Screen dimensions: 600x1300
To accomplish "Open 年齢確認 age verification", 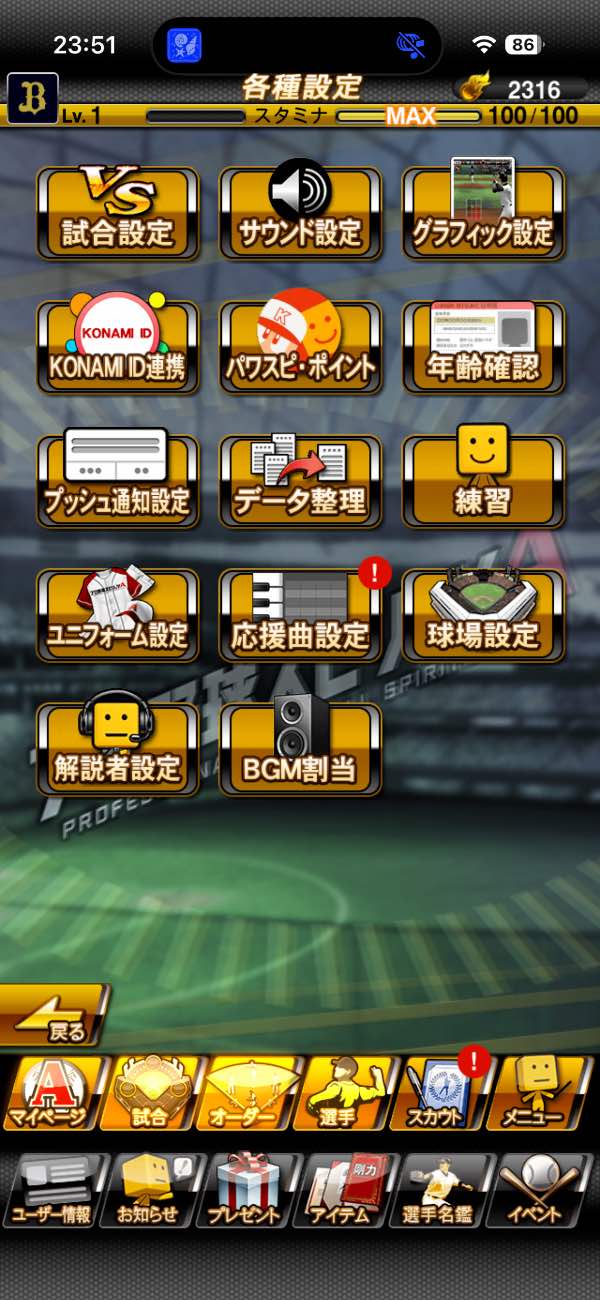I will pos(483,347).
